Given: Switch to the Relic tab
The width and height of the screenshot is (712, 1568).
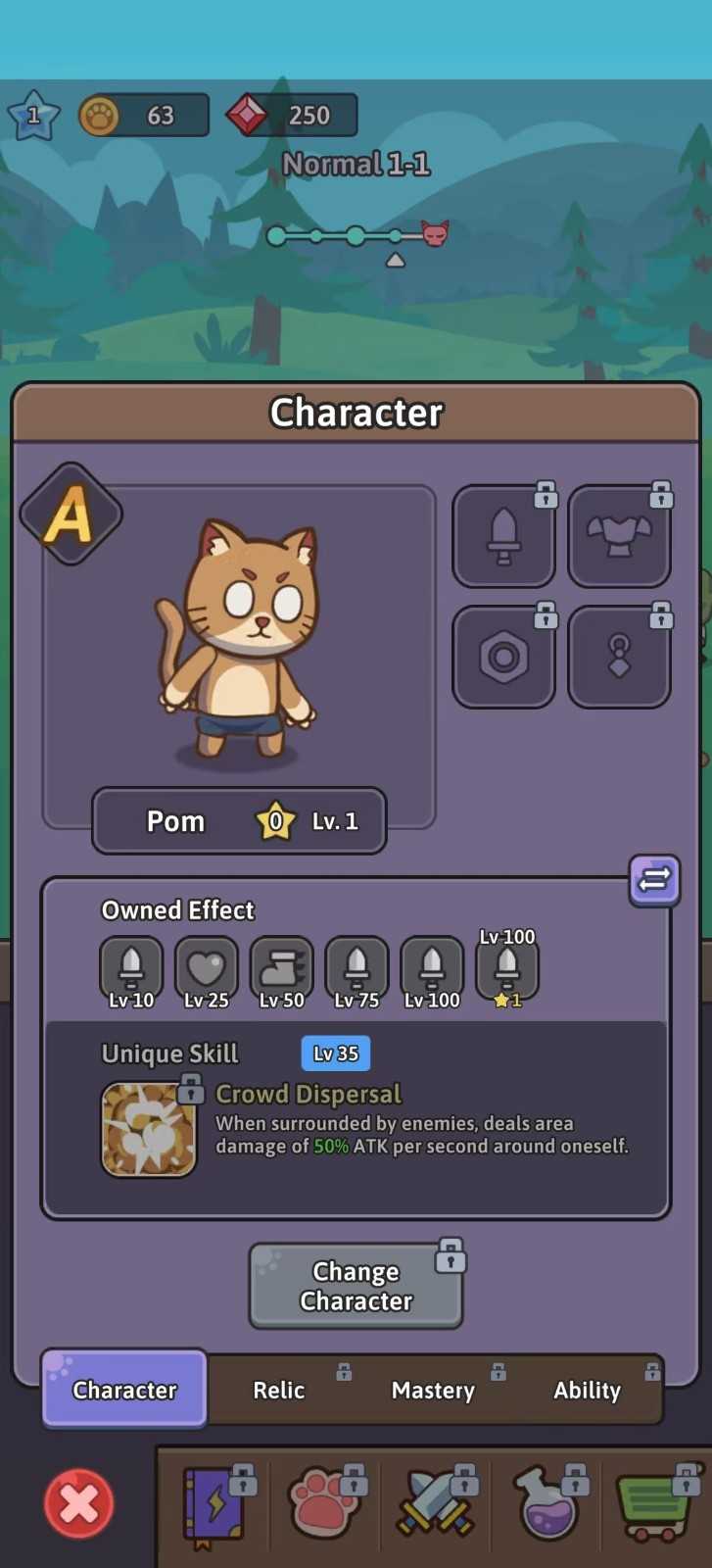Looking at the screenshot, I should click(279, 1390).
